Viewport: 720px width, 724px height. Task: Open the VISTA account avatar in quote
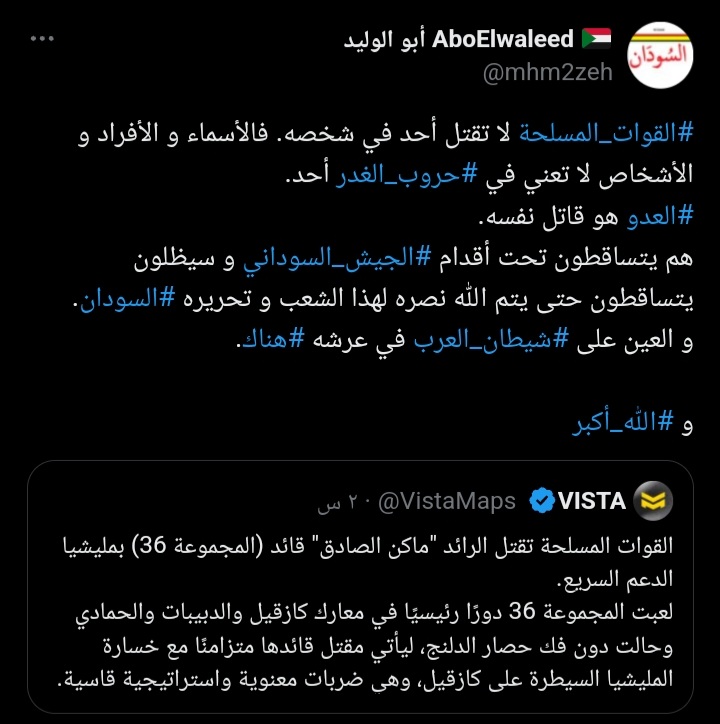point(654,500)
